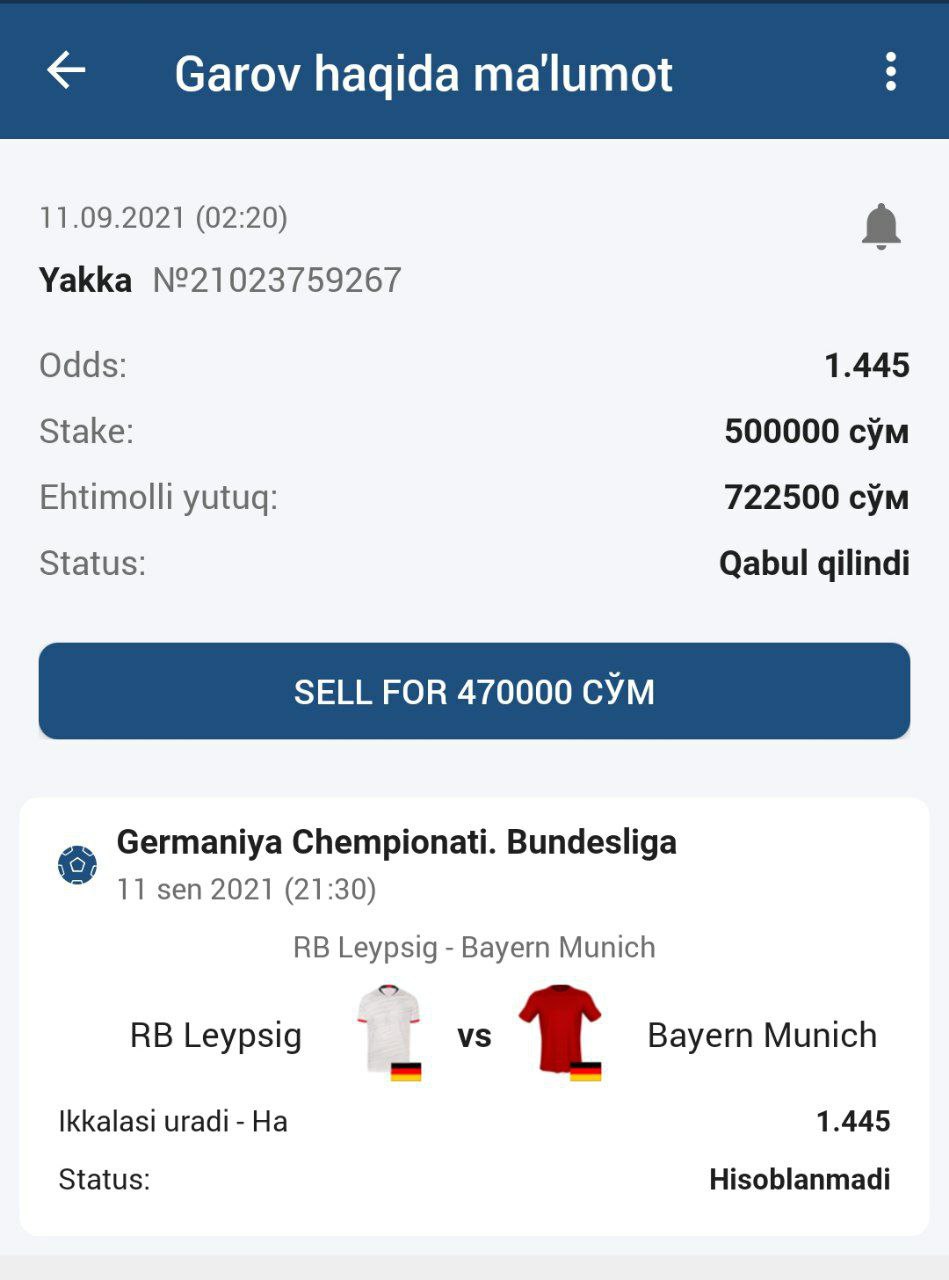The image size is (949, 1280).
Task: Sell the bet for 470000 сўм
Action: point(474,691)
